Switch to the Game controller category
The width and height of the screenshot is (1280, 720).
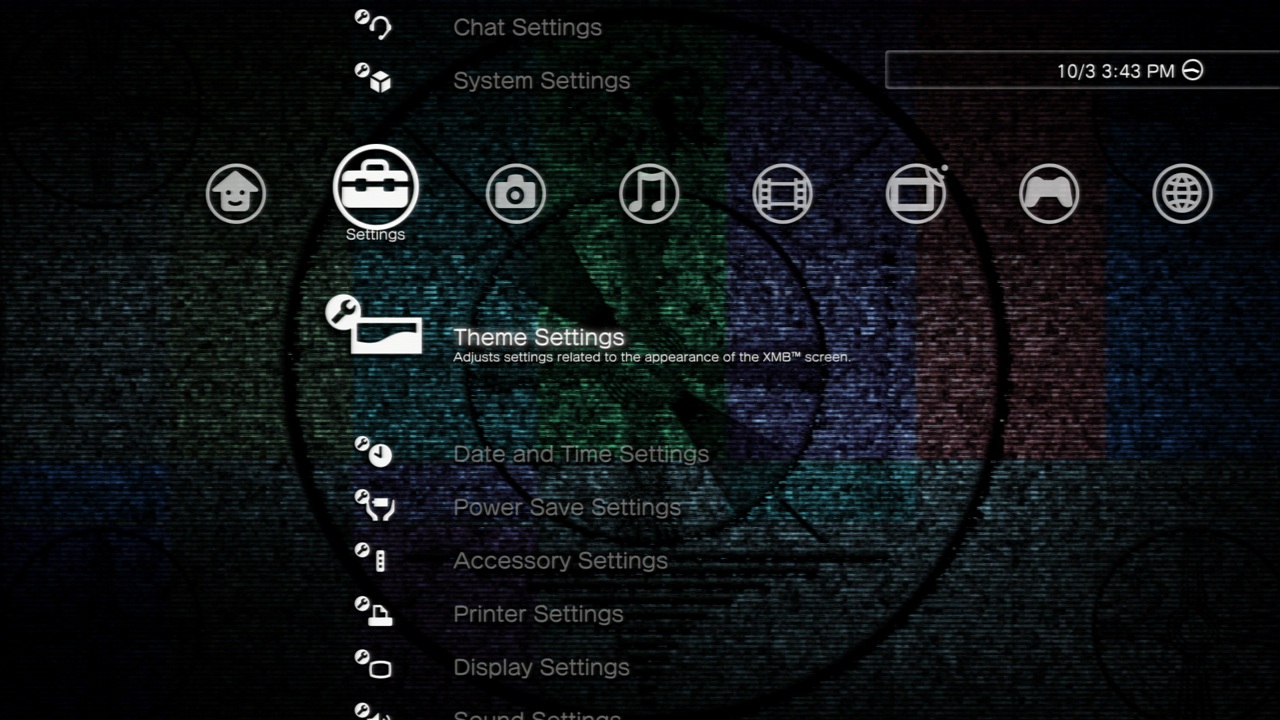tap(1049, 193)
